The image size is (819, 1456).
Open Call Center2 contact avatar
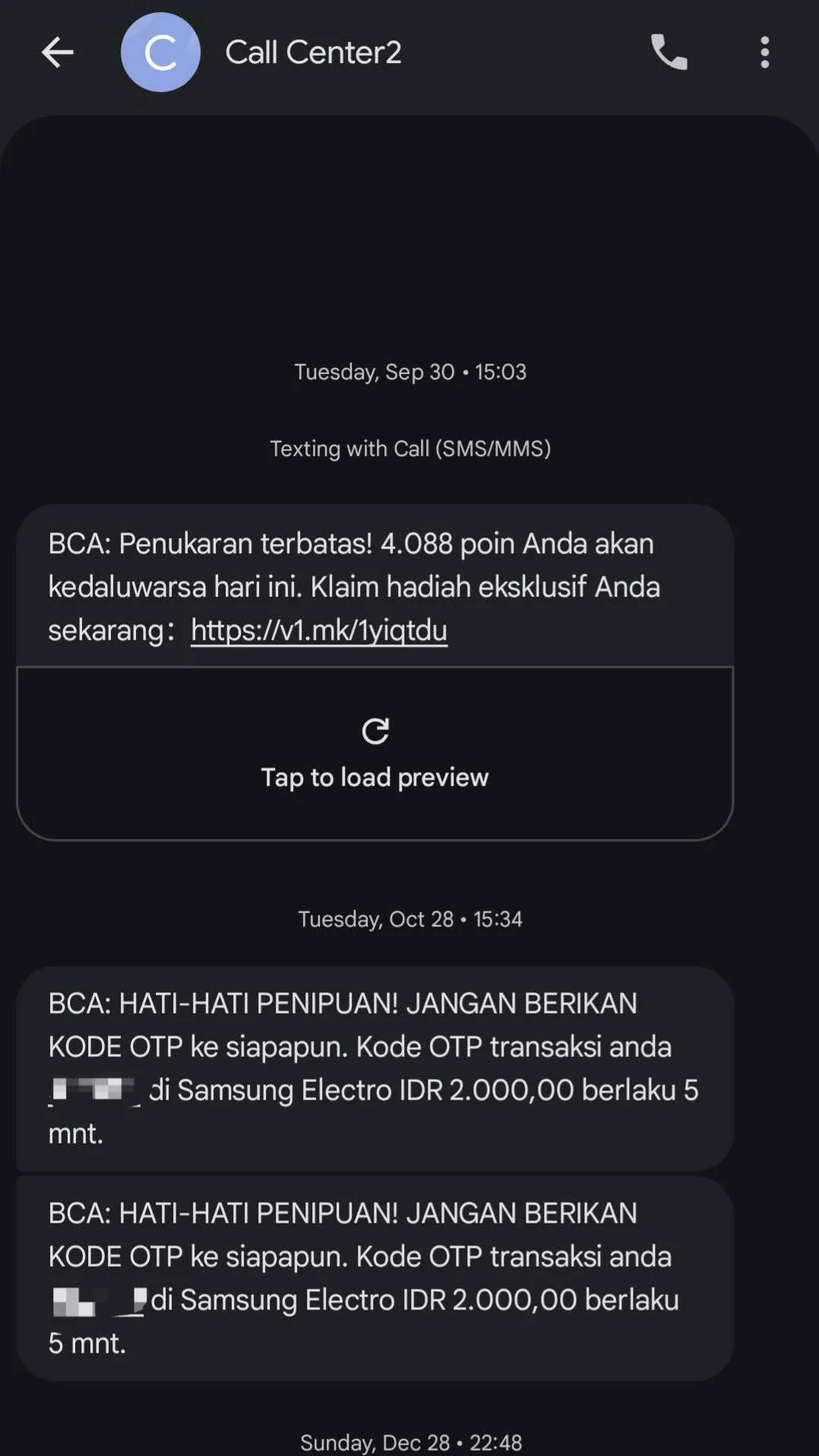tap(160, 52)
